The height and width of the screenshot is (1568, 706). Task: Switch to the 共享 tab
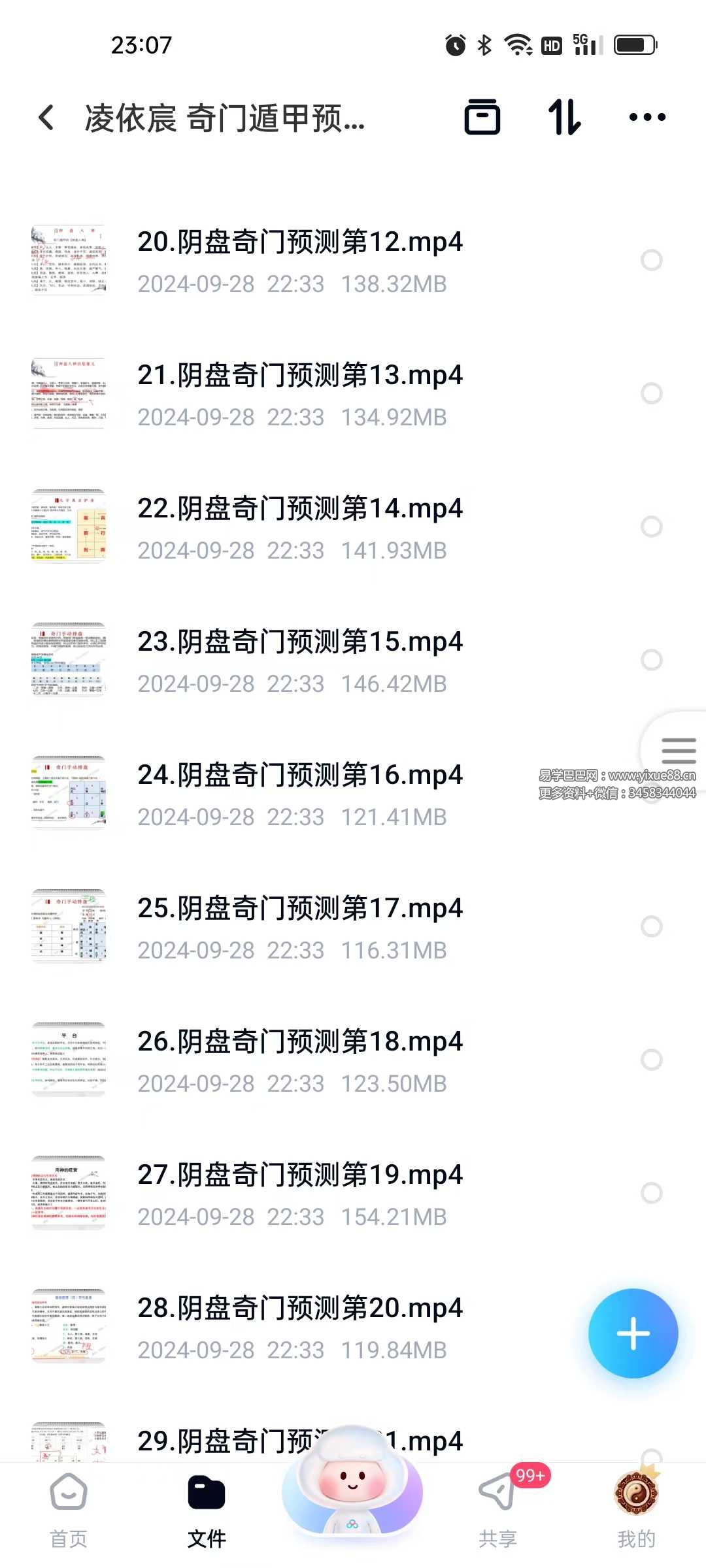(x=498, y=1511)
